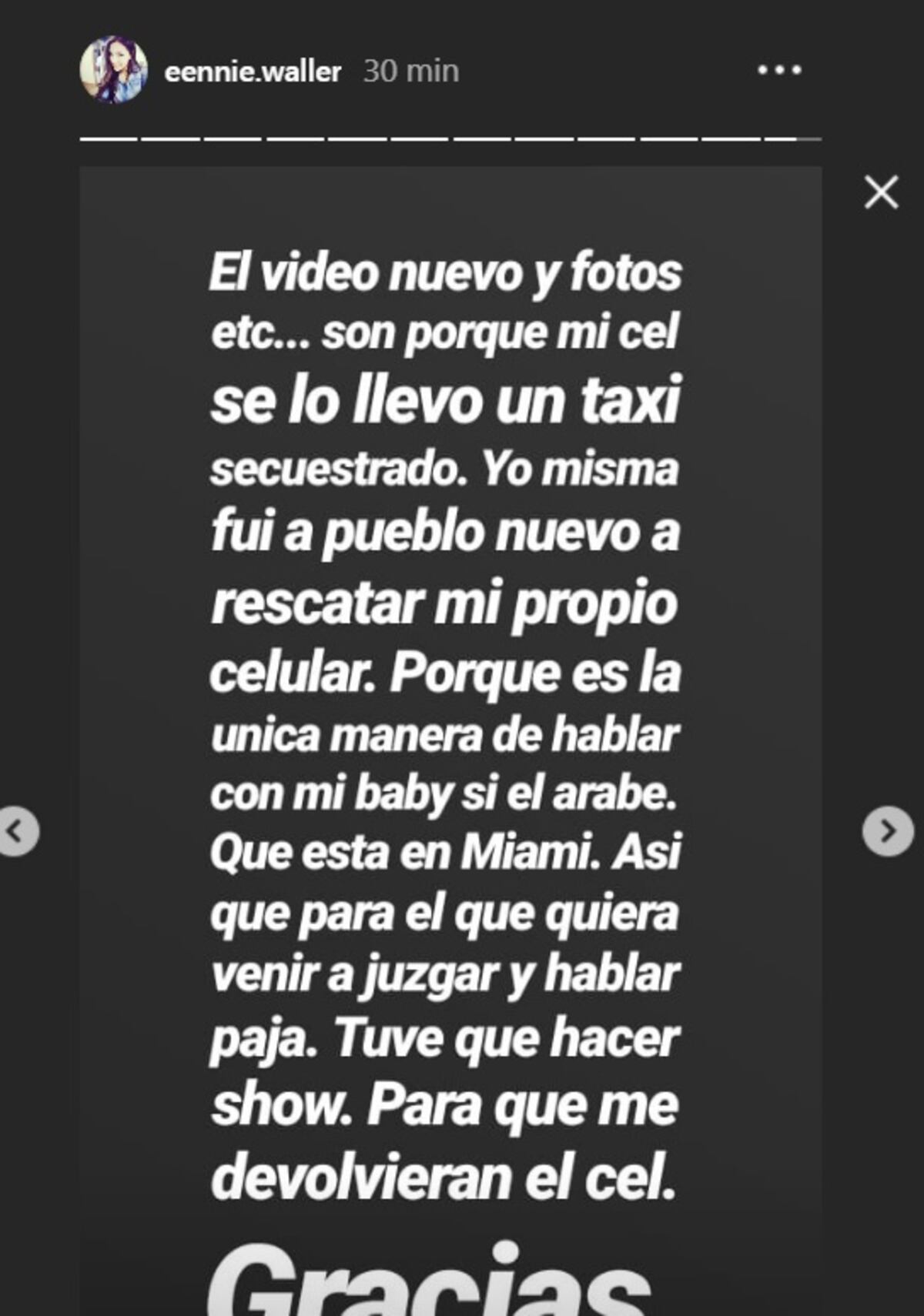Tap the eennie.waller username
Image resolution: width=924 pixels, height=1316 pixels.
pos(253,72)
